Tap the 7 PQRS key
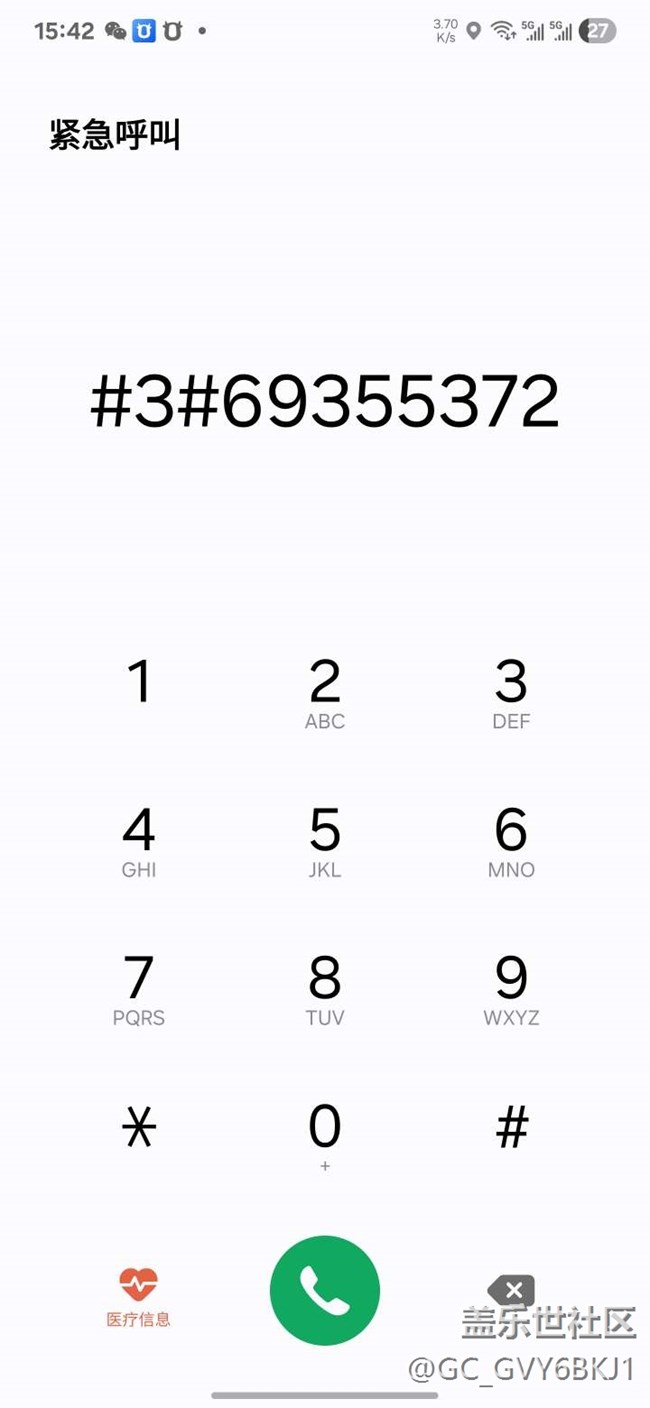 [139, 990]
